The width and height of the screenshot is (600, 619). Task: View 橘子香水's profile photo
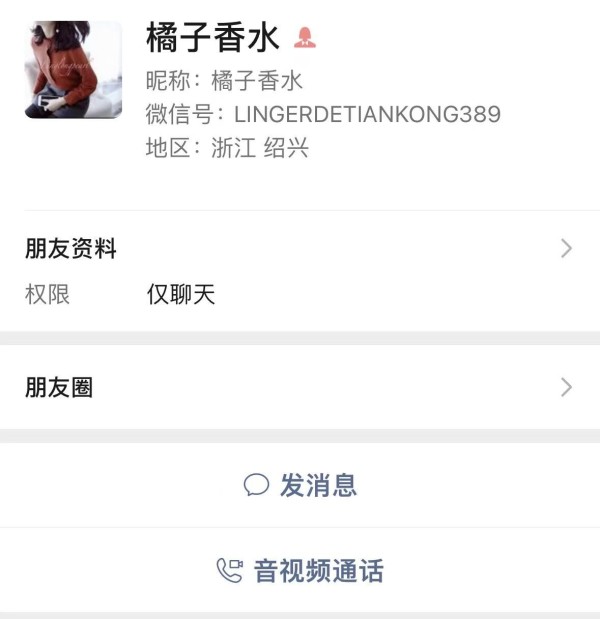73,70
